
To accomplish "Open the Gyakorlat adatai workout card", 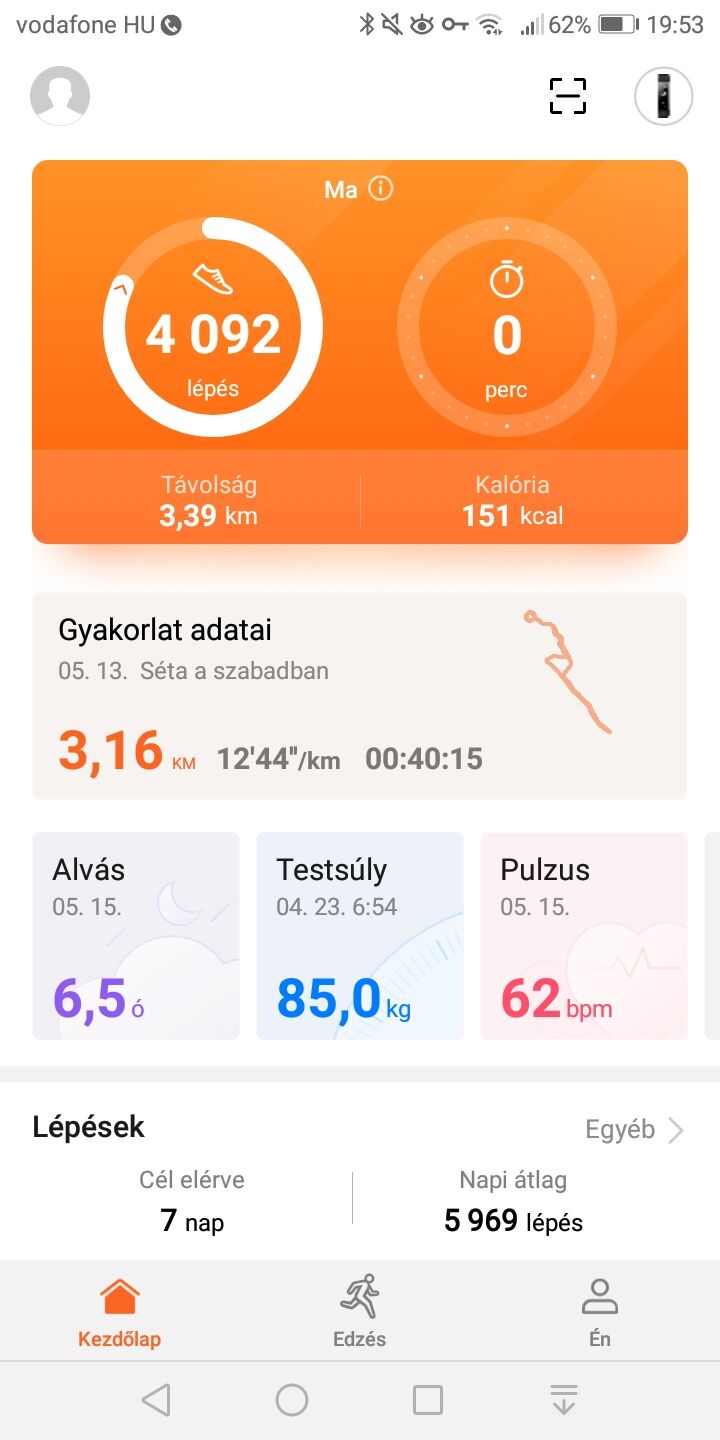I will (360, 696).
